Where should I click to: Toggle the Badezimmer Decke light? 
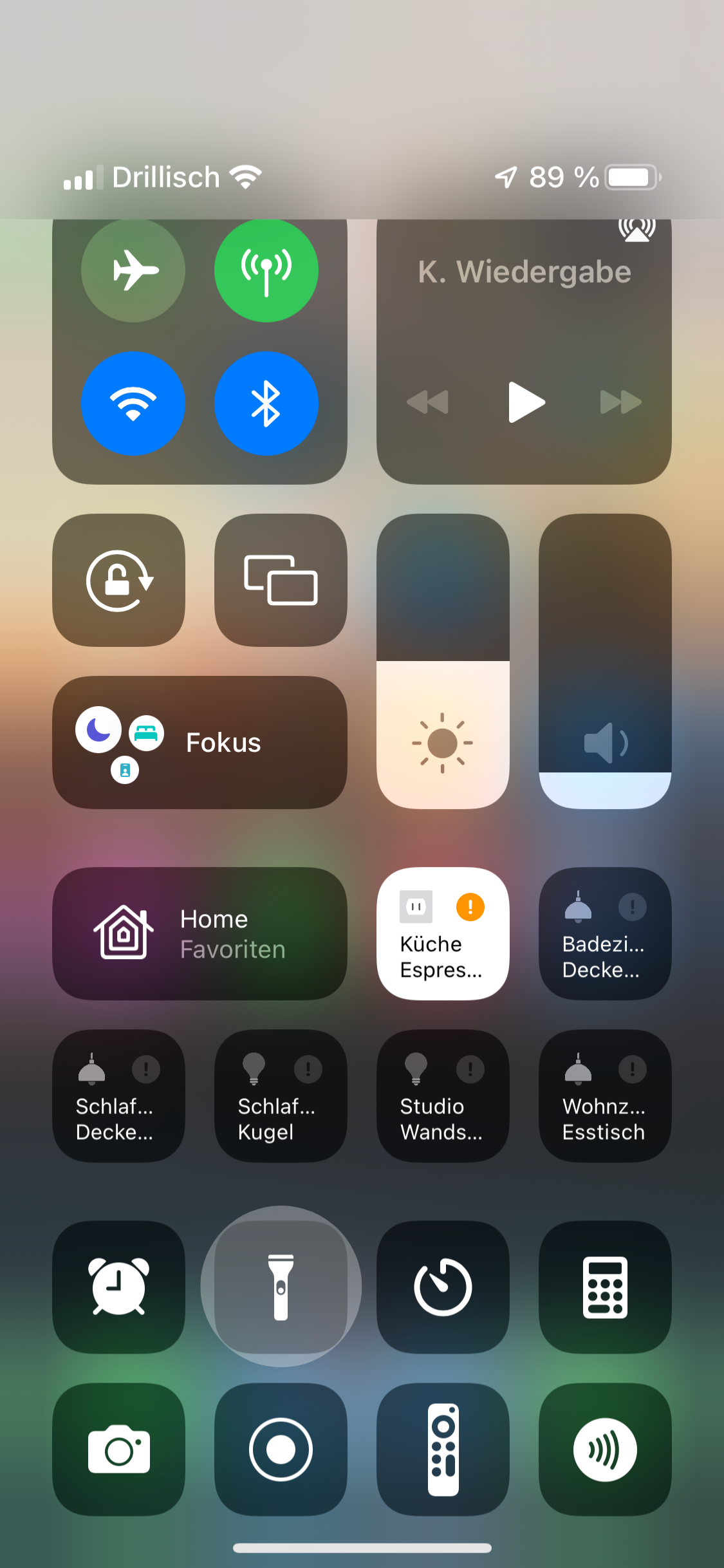605,933
